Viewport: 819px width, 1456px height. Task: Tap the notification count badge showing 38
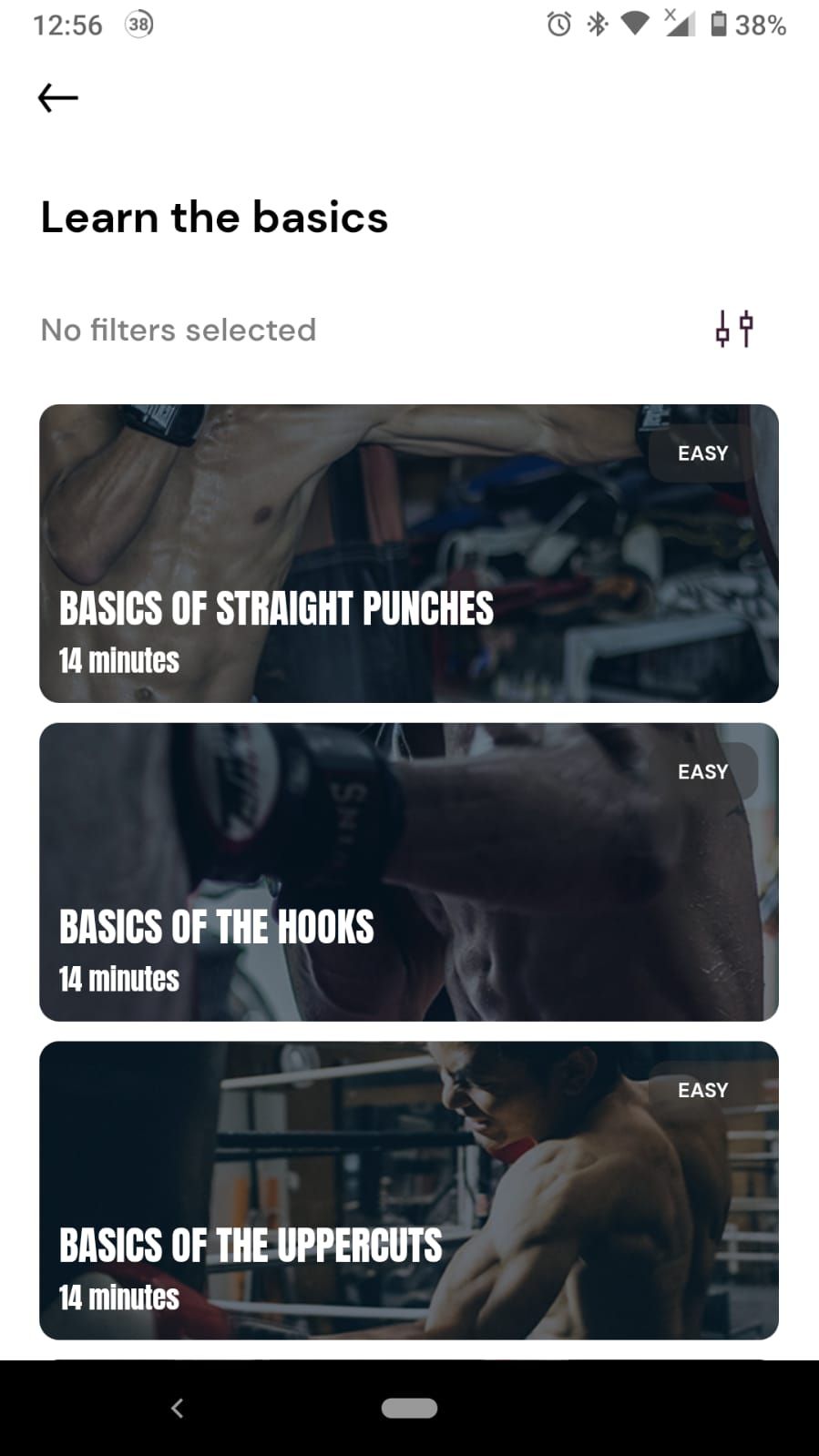tap(138, 24)
